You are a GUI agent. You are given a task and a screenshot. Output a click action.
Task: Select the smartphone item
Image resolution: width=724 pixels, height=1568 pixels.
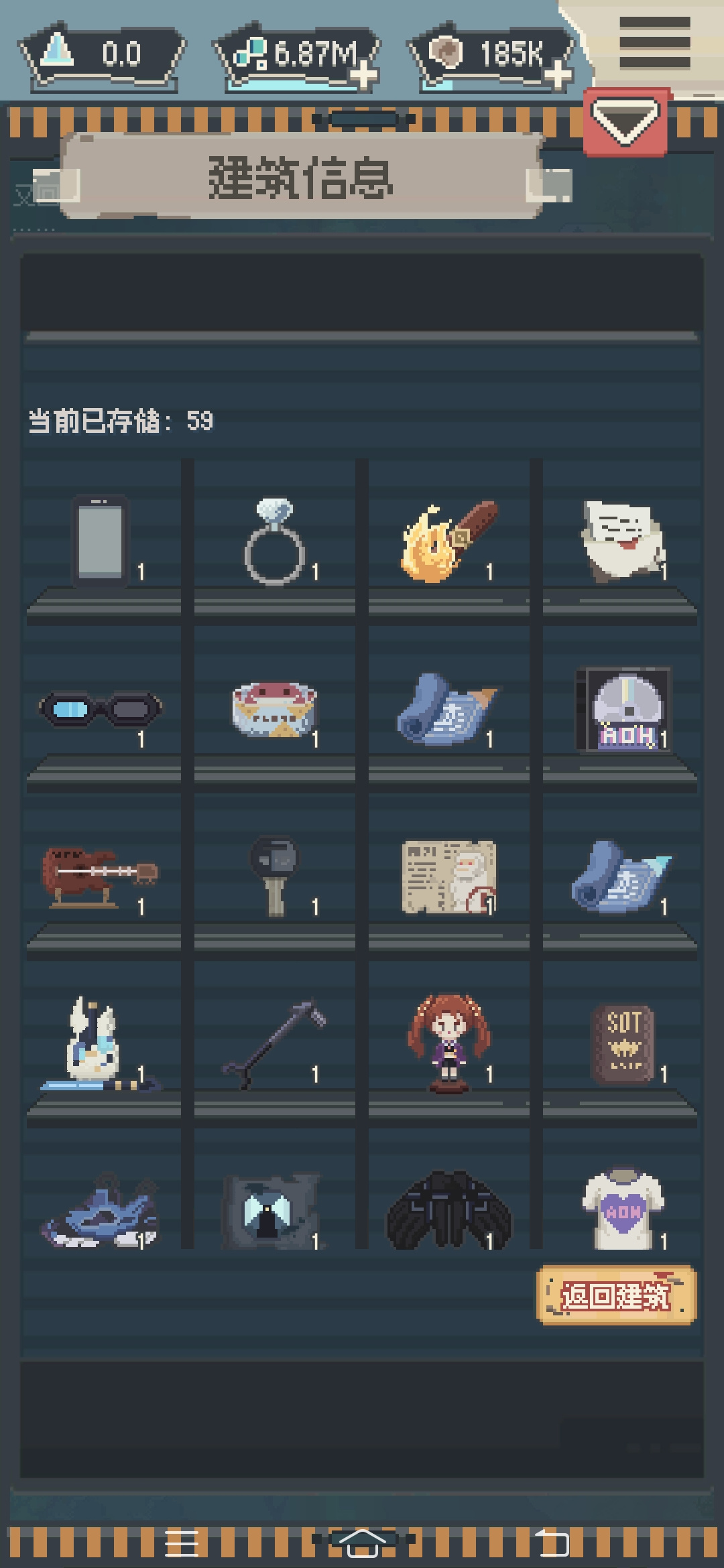(x=100, y=541)
